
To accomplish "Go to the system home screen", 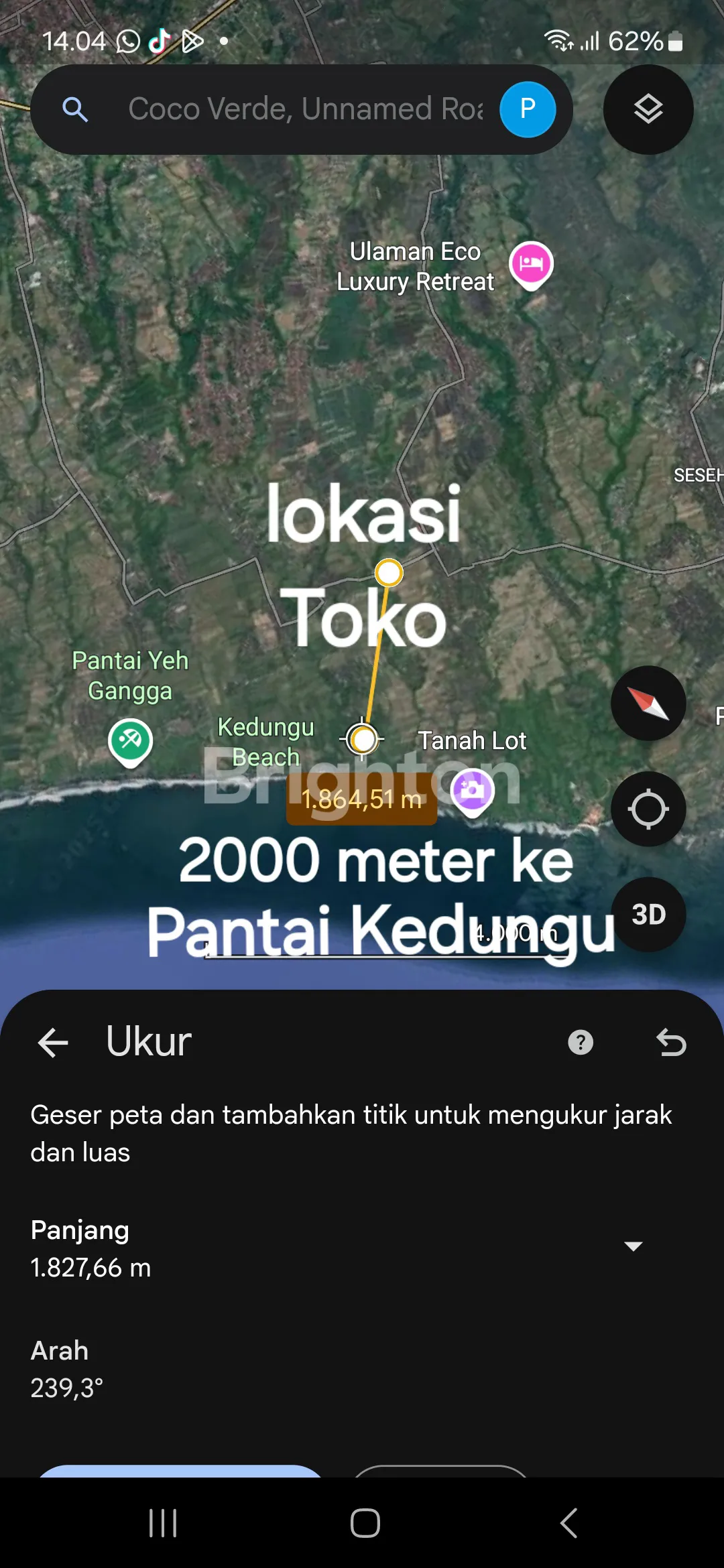I will pyautogui.click(x=365, y=1522).
